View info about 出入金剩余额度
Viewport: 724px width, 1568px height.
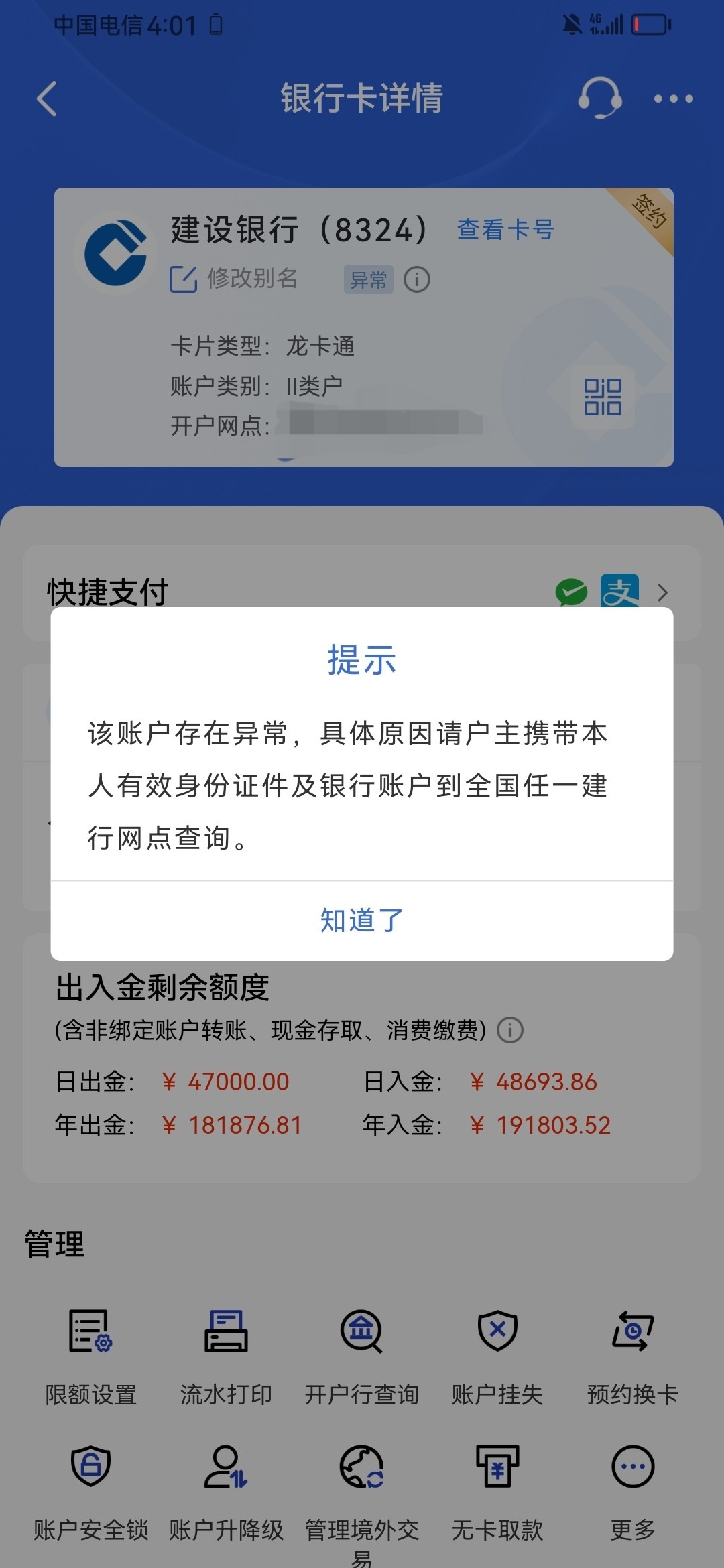tap(510, 1030)
